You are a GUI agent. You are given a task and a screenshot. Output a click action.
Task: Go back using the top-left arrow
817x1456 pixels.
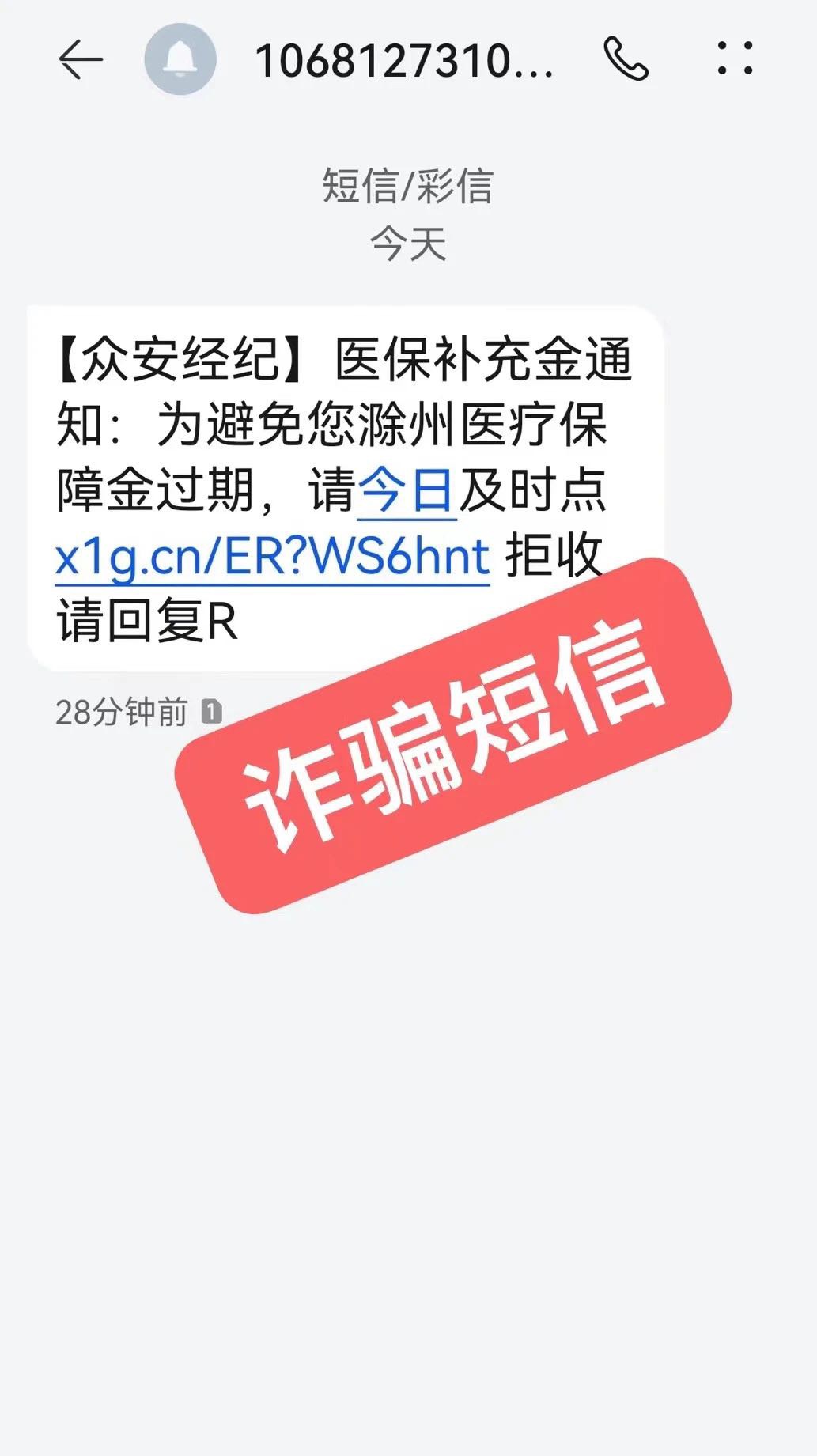point(81,60)
